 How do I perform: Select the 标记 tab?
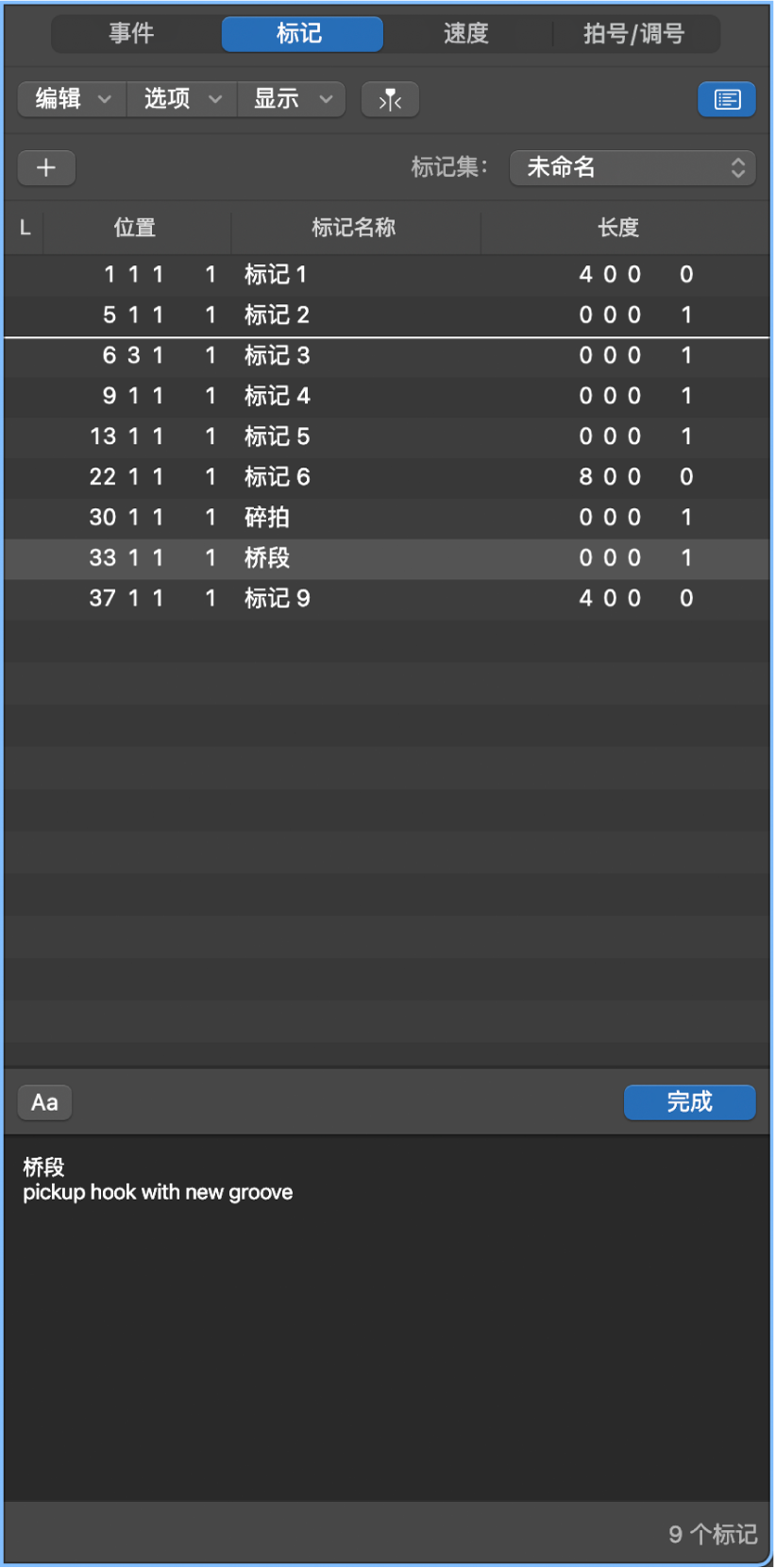coord(302,34)
